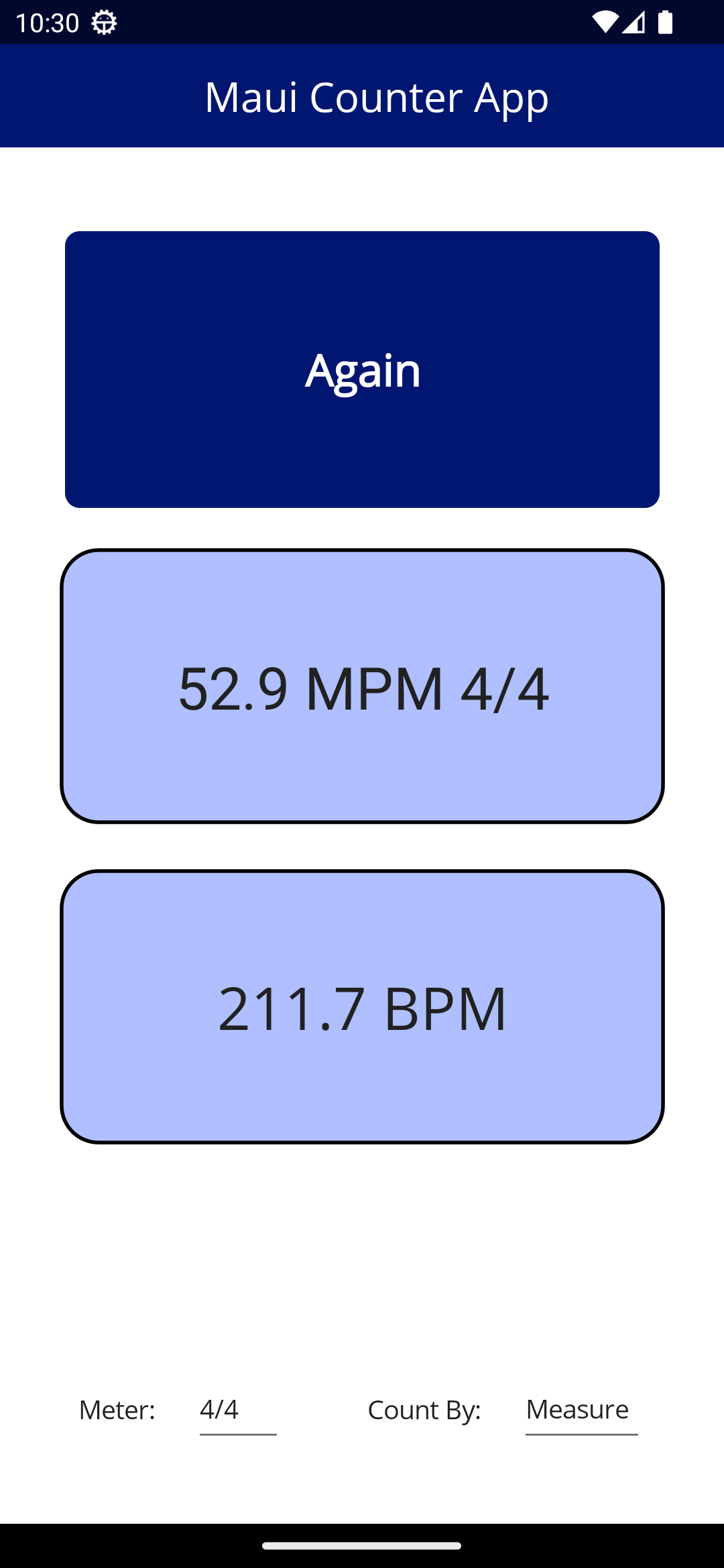Open the Meter picker showing 4/4
The image size is (724, 1568).
[237, 1410]
